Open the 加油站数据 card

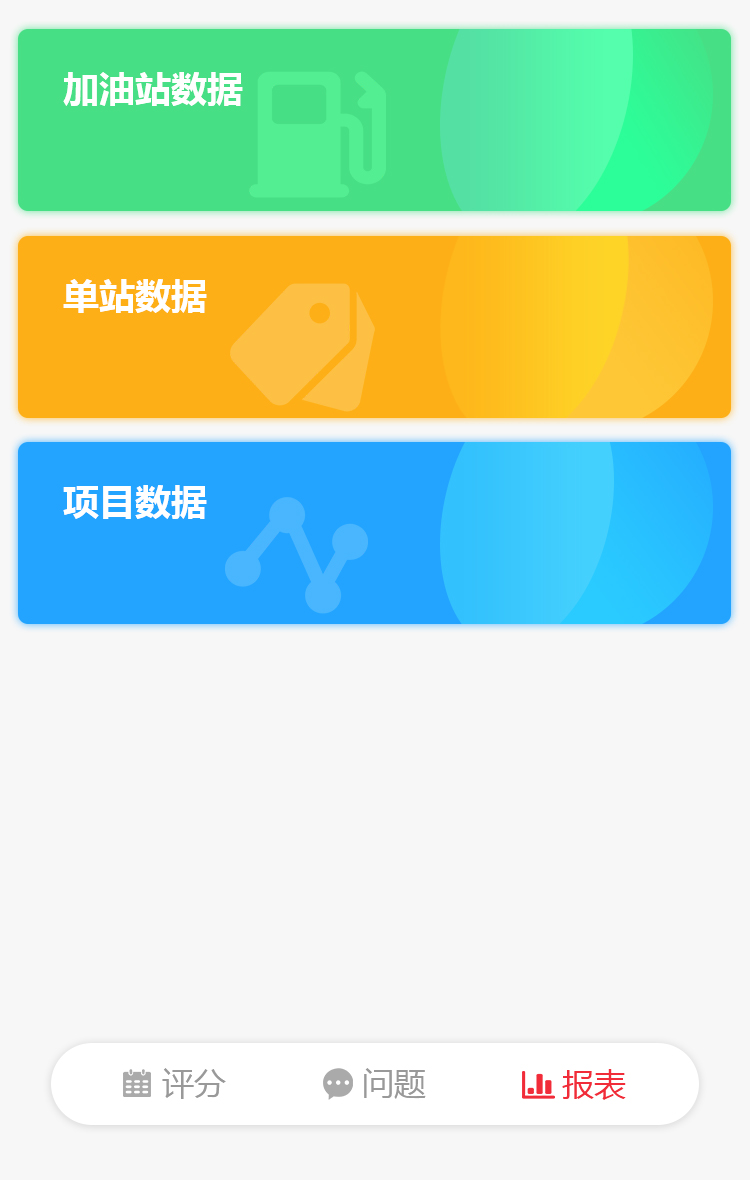point(374,120)
